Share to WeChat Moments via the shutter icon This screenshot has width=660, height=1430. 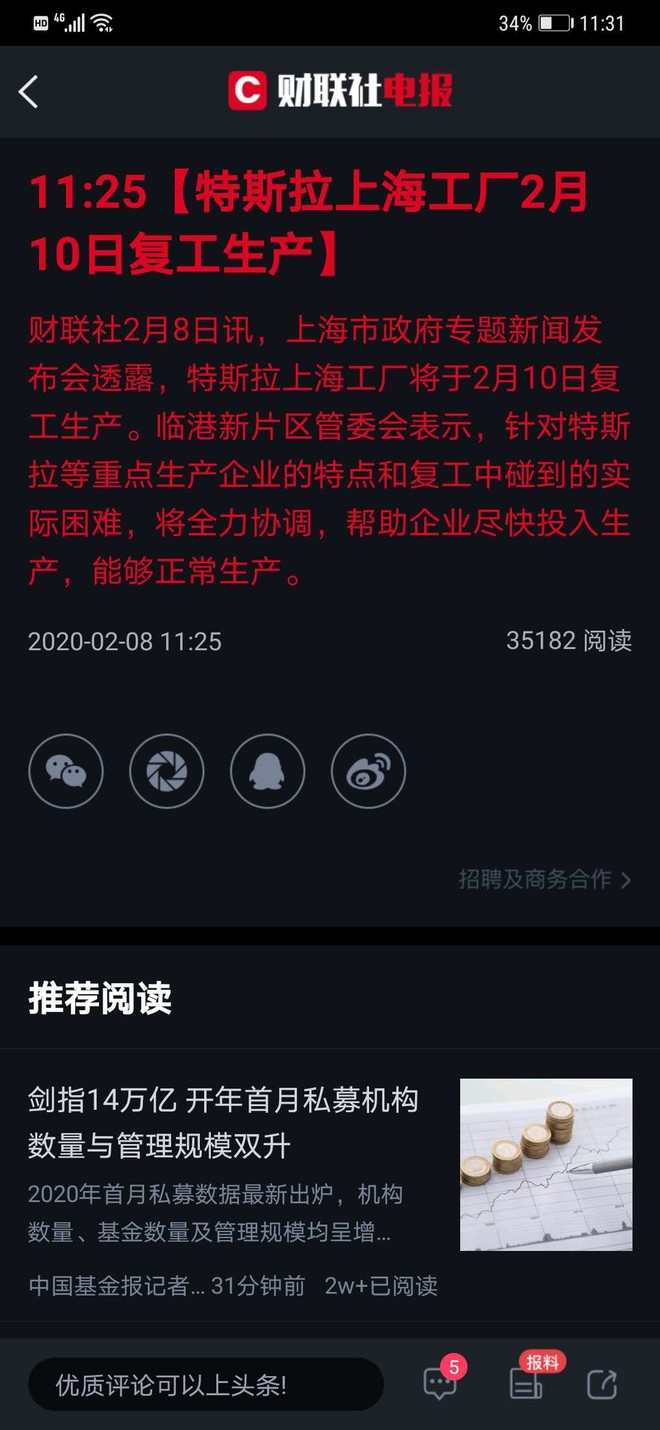[x=166, y=771]
